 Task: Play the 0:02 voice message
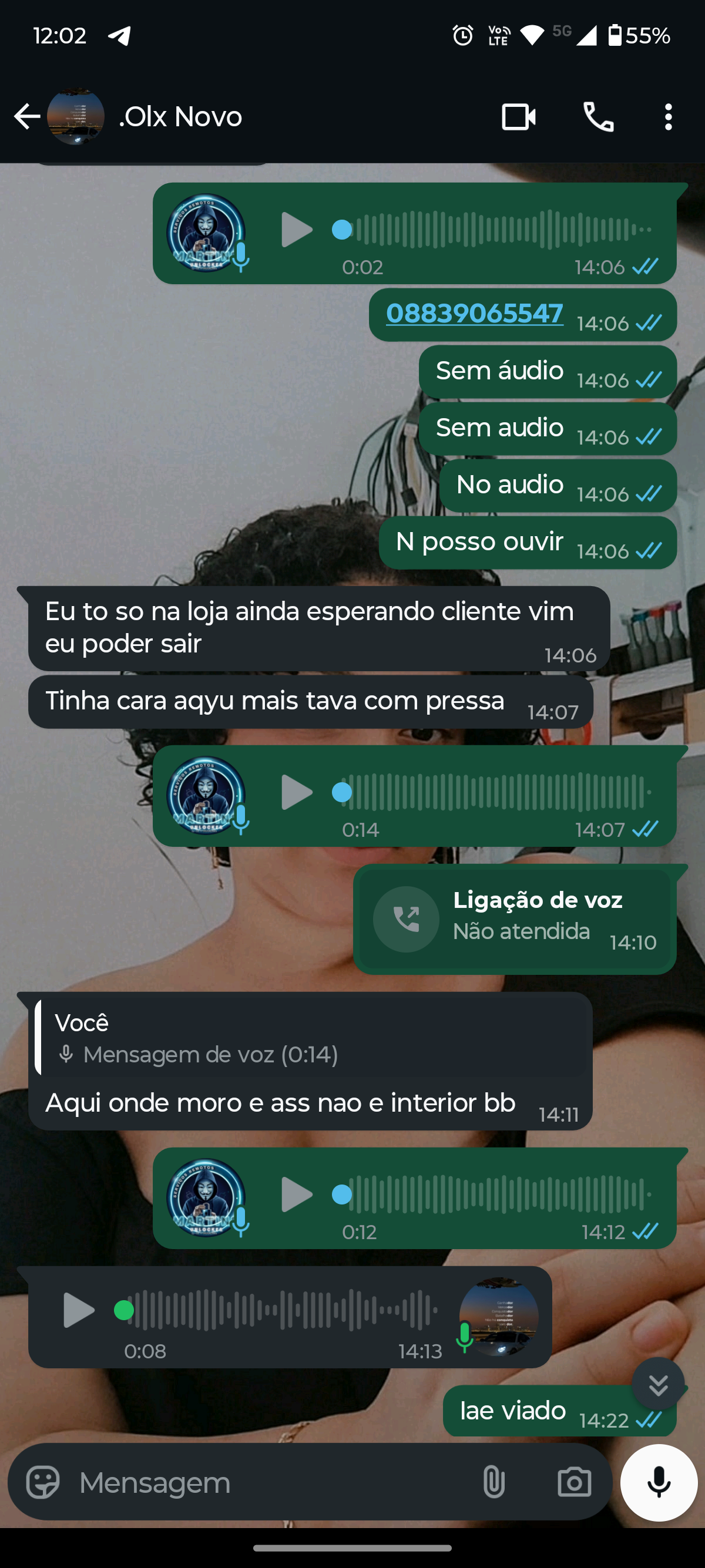tap(297, 230)
